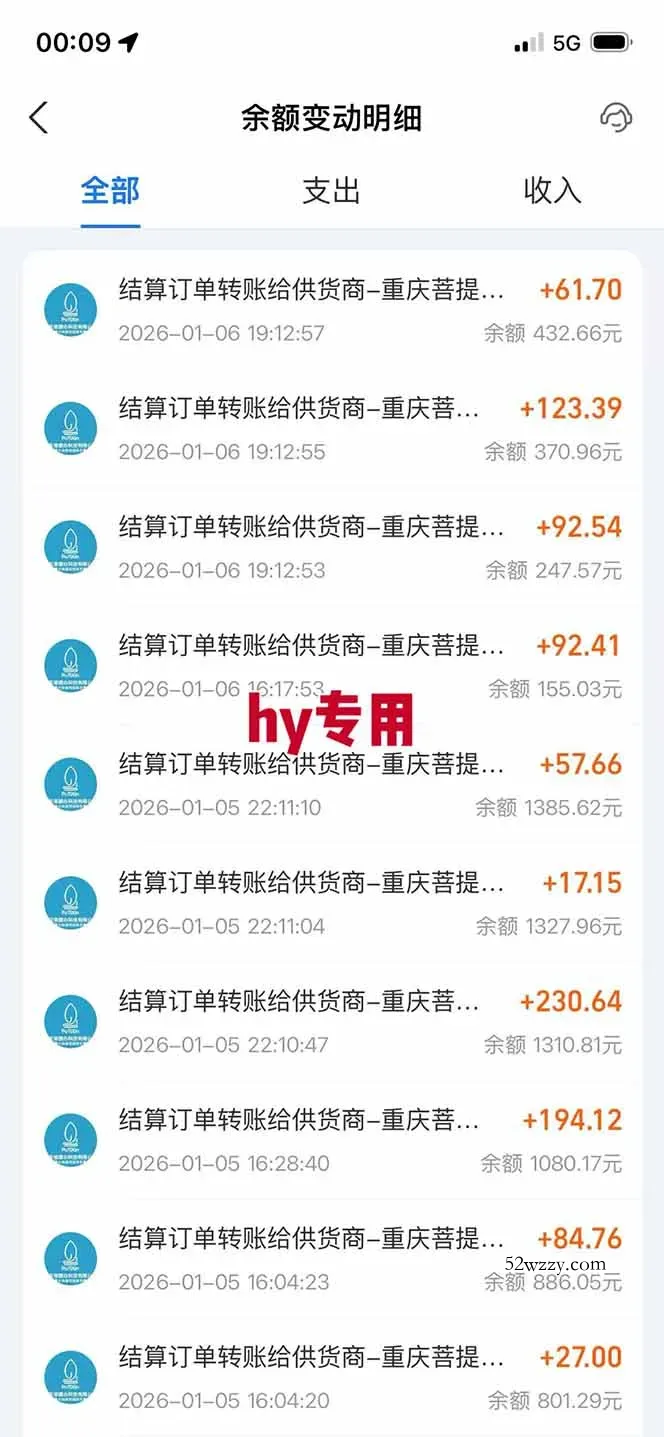
Task: Select the 全部 tab
Action: [110, 191]
